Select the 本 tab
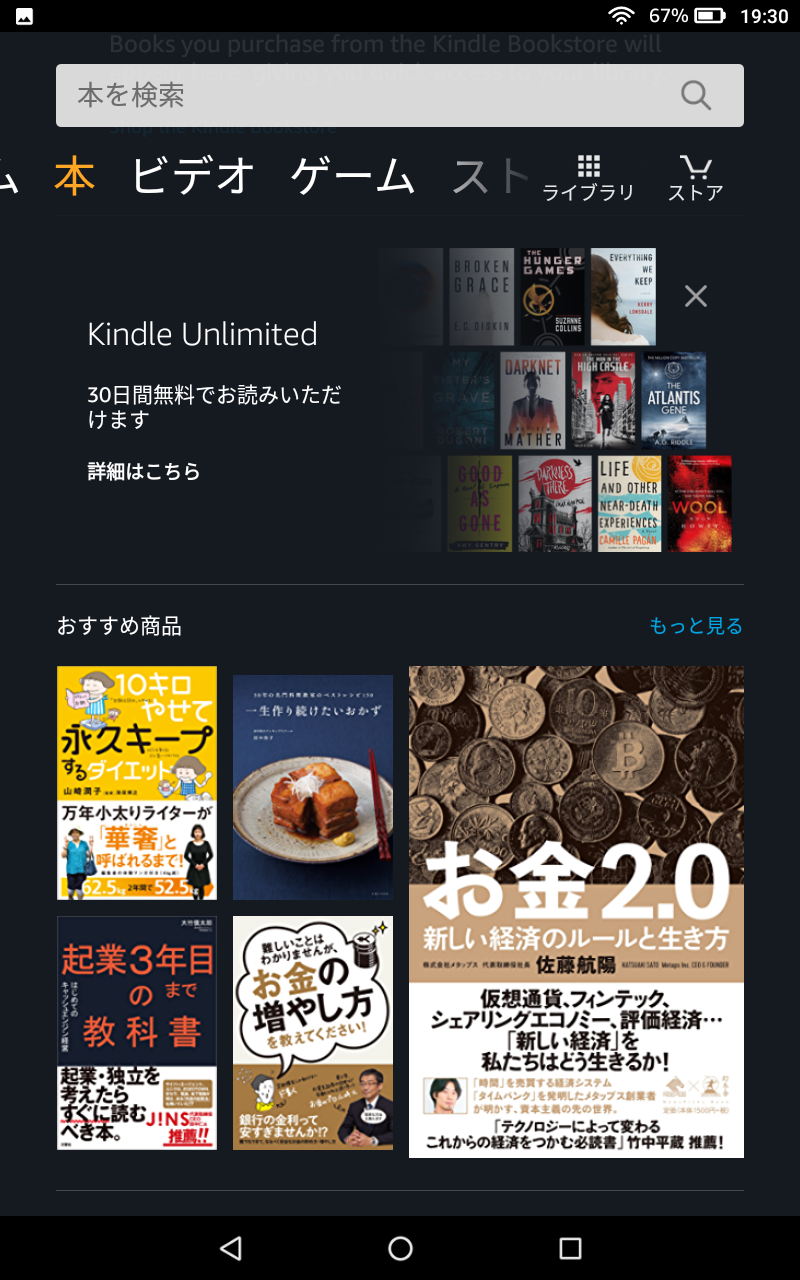The image size is (800, 1280). pos(75,177)
